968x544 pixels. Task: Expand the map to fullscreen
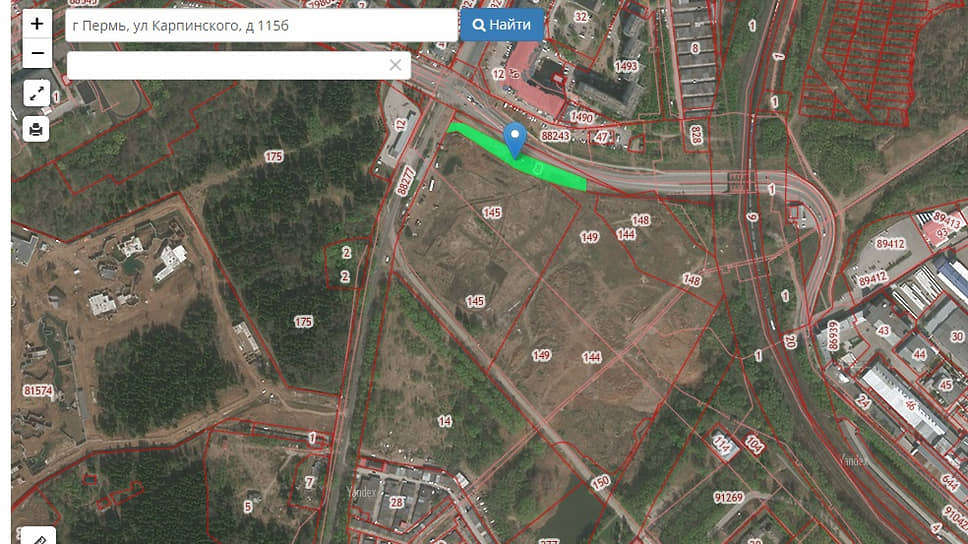pos(37,94)
